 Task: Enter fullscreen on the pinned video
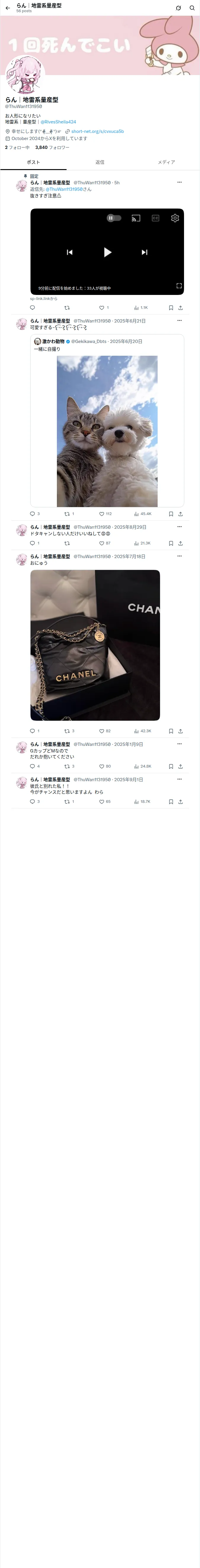pyautogui.click(x=179, y=285)
